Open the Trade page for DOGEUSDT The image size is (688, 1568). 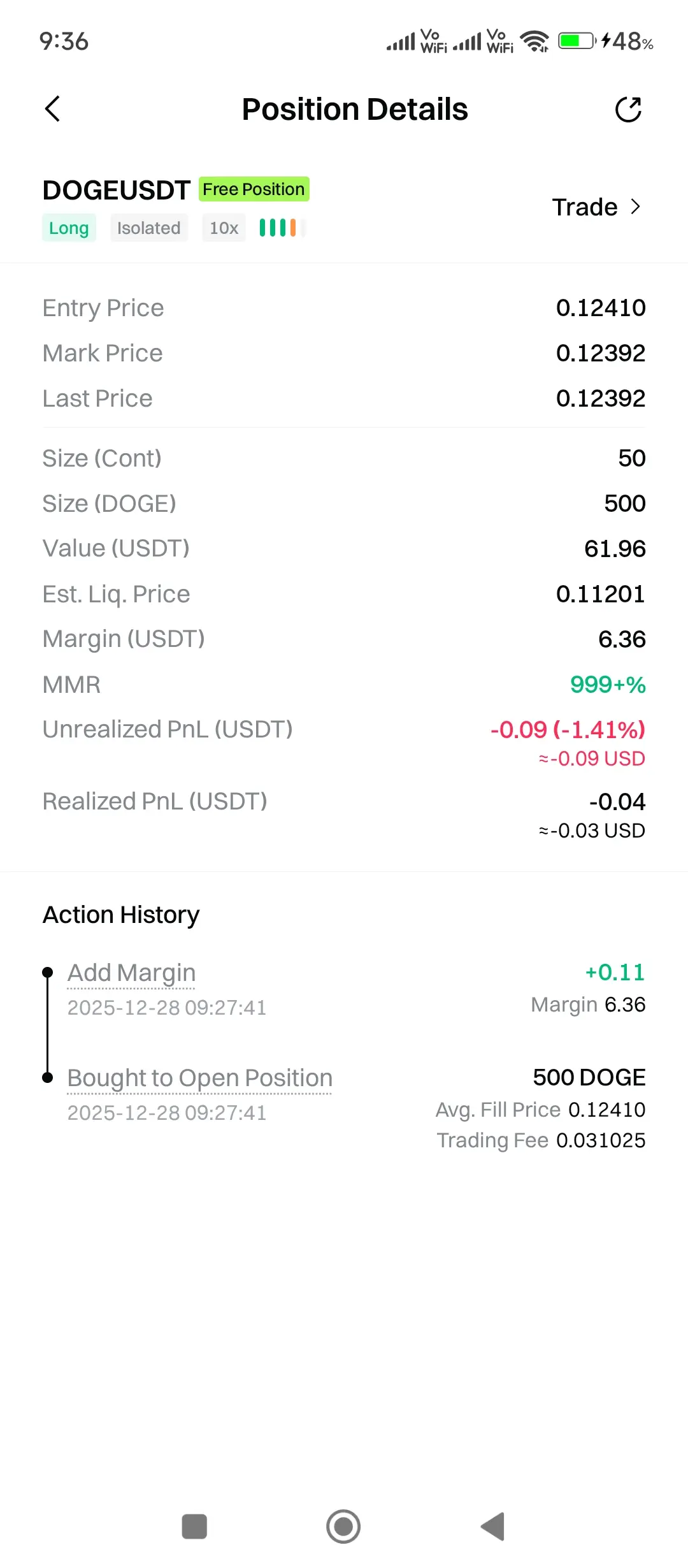click(x=596, y=207)
